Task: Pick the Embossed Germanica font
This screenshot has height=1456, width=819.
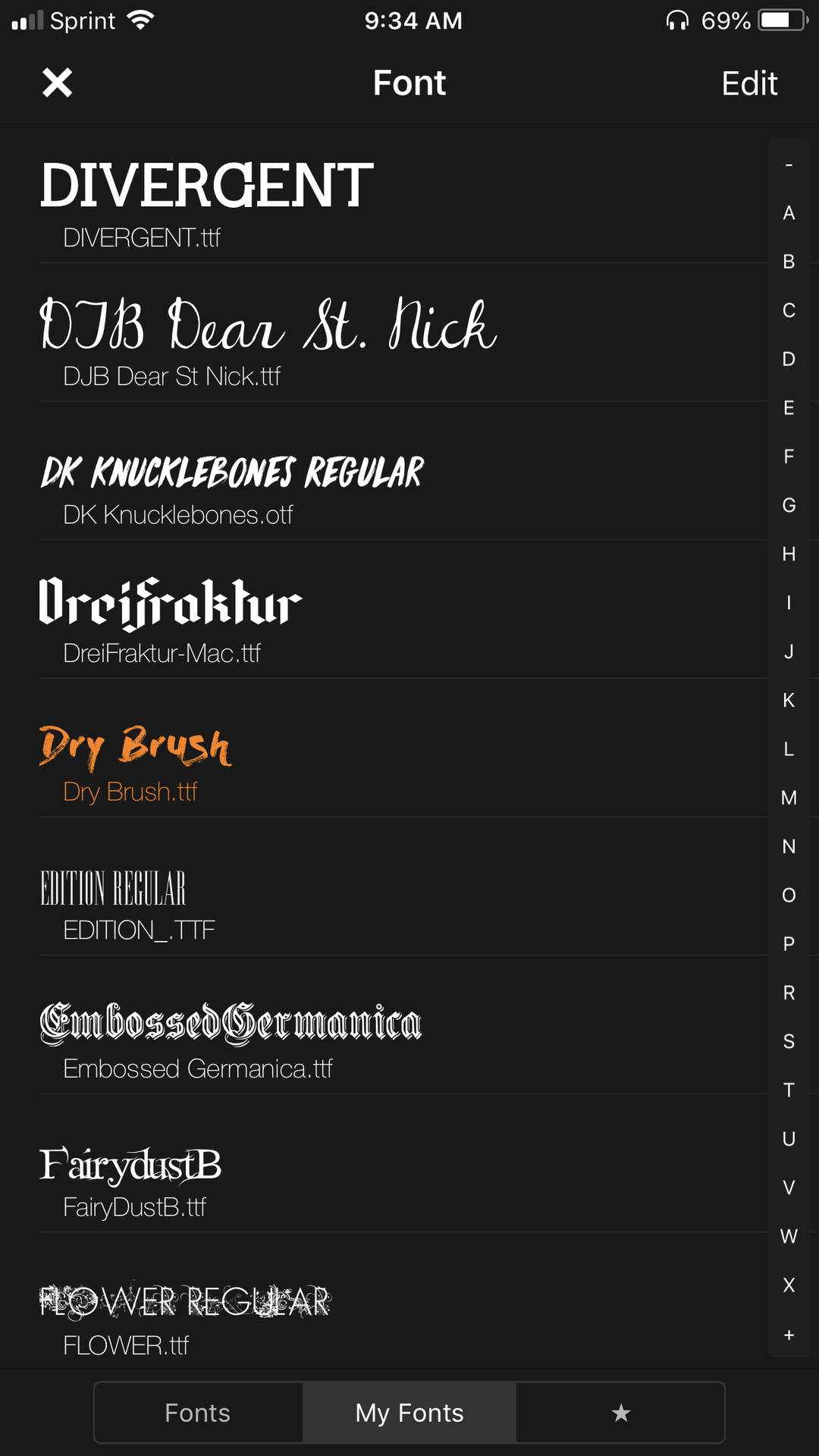Action: pyautogui.click(x=403, y=1025)
